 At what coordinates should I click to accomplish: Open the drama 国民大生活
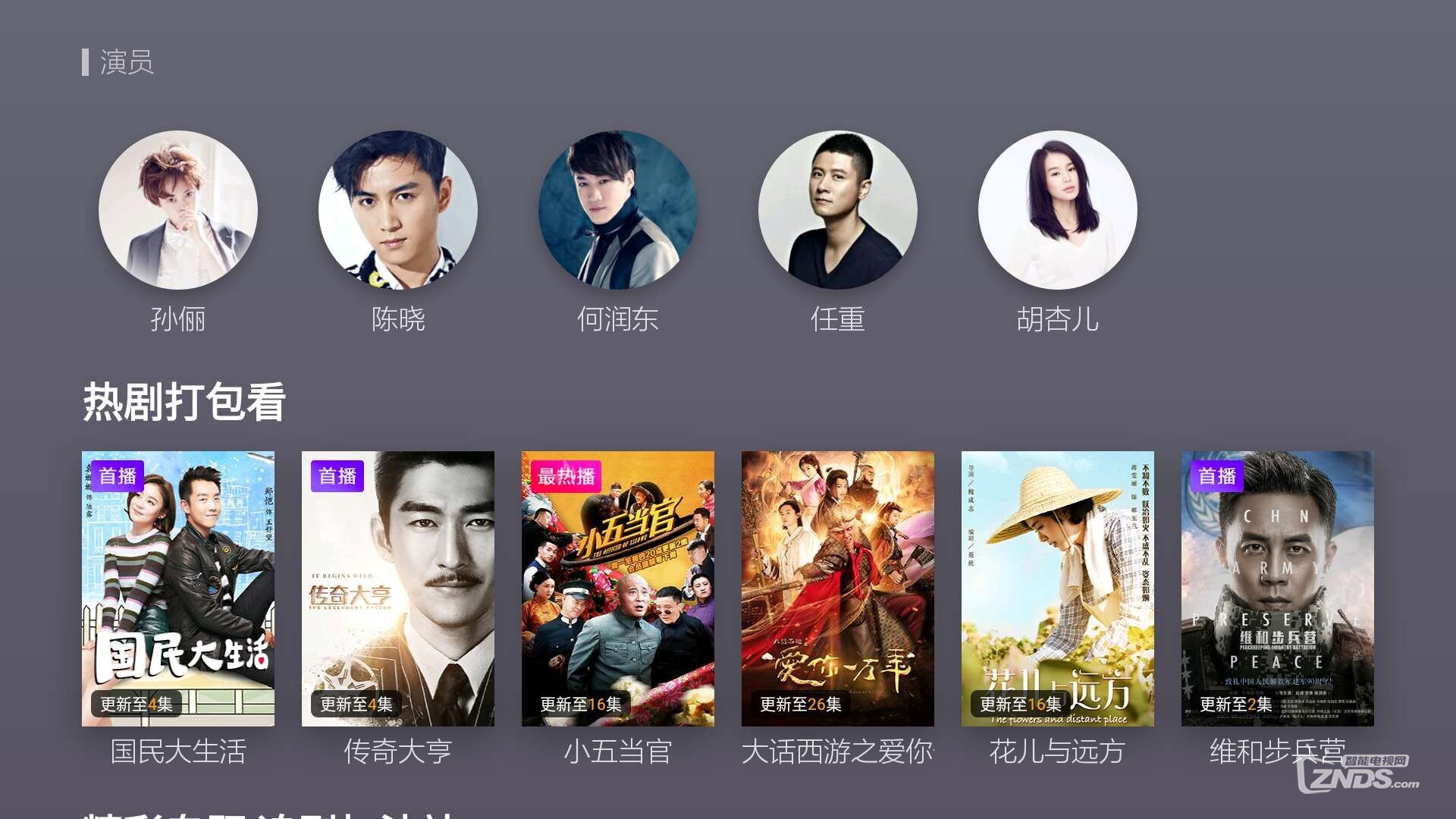(178, 588)
